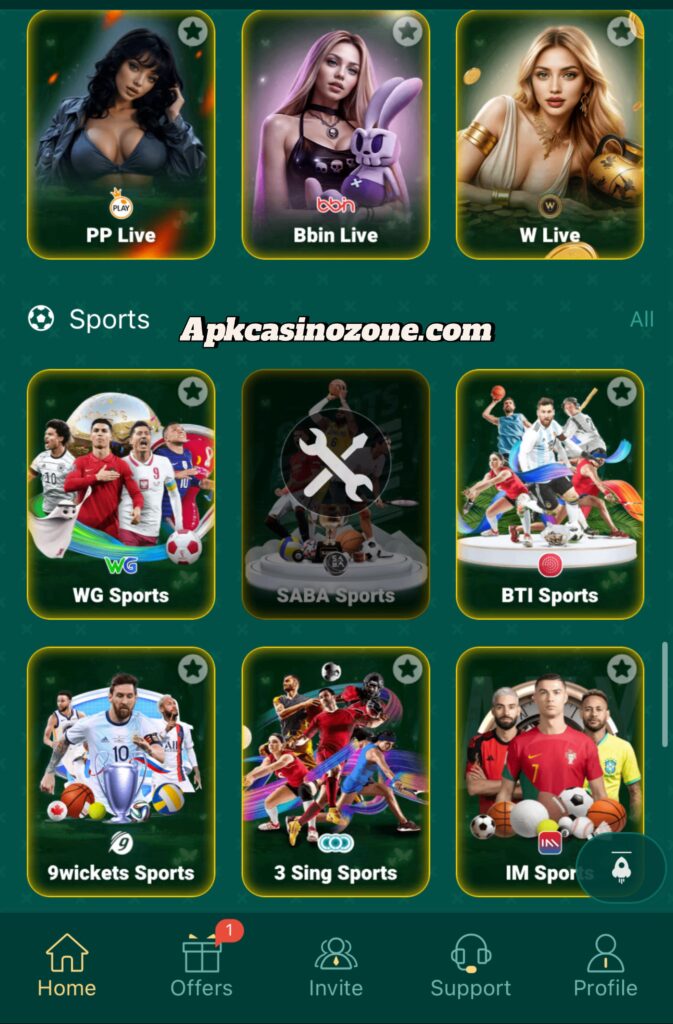Screen dimensions: 673x1024
Task: Go to the Invite tab
Action: (336, 966)
